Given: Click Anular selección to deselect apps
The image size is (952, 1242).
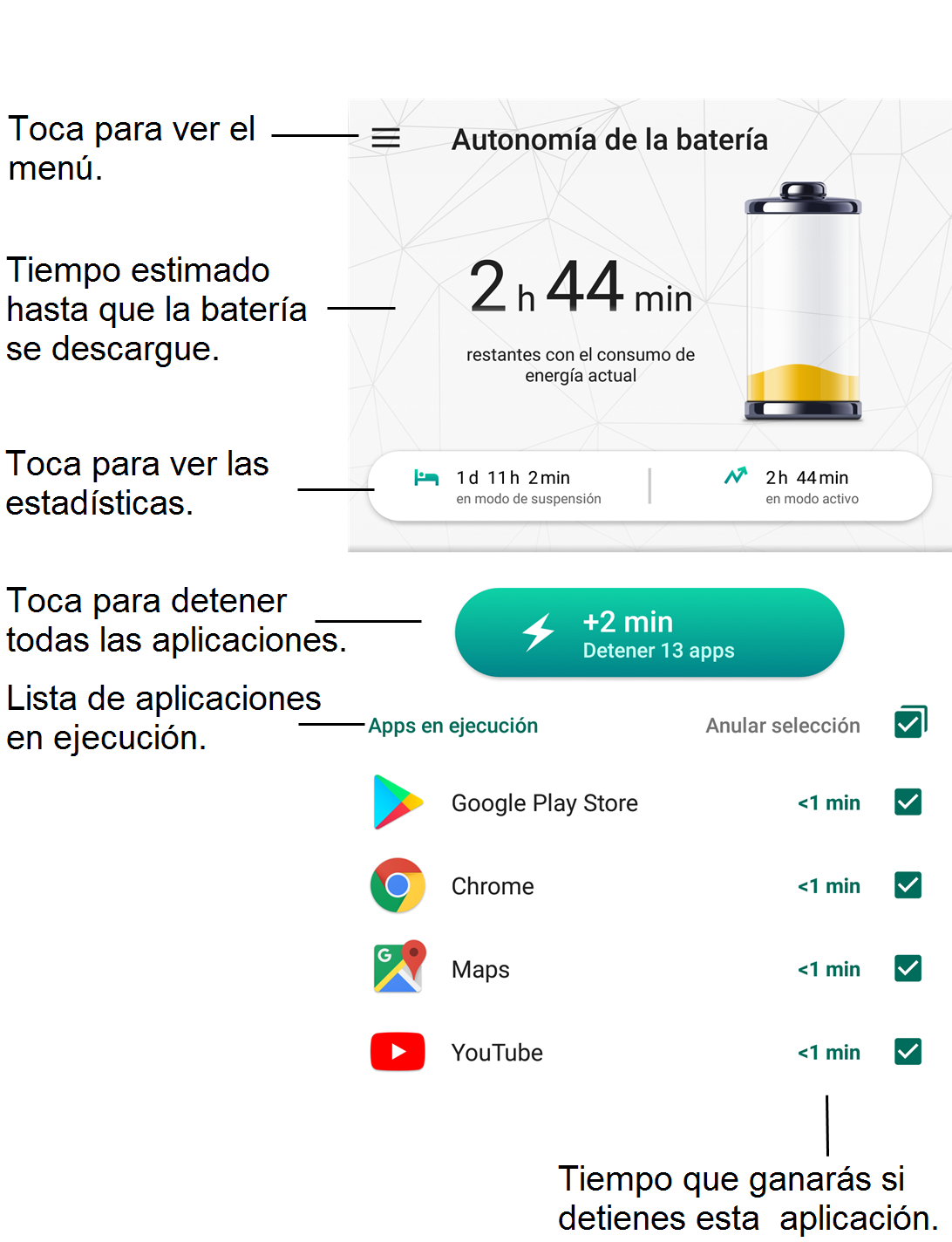Looking at the screenshot, I should [782, 725].
